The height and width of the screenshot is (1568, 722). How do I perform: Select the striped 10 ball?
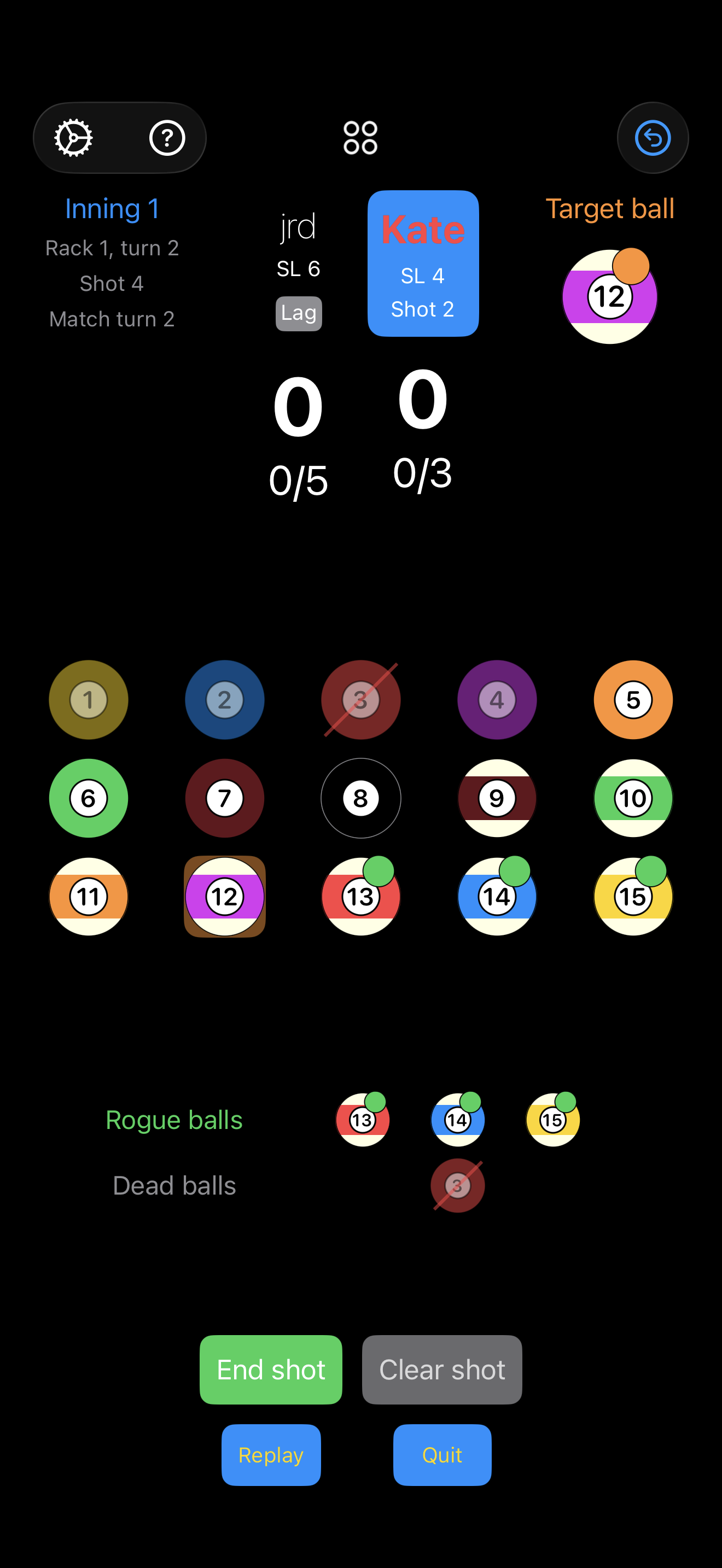(x=633, y=798)
